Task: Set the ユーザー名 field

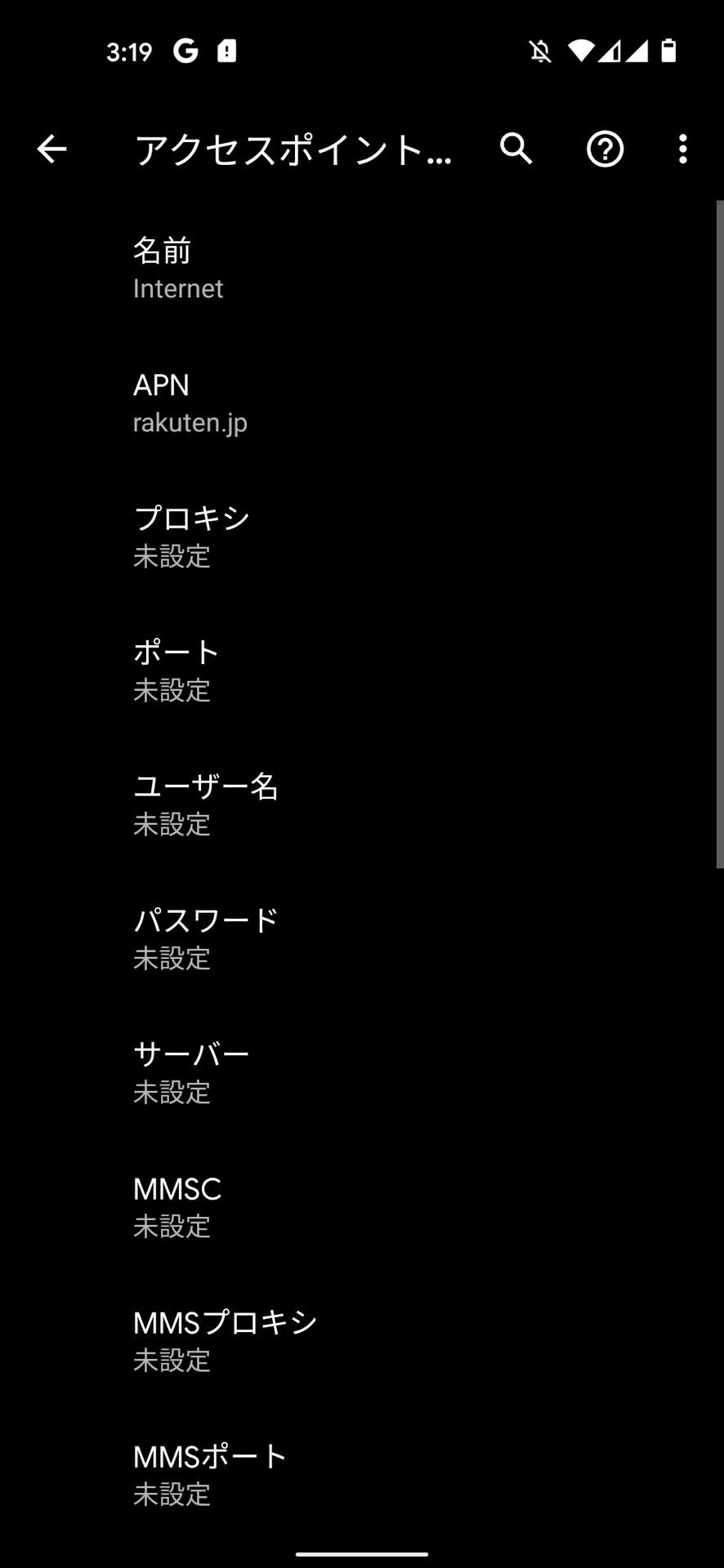Action: pyautogui.click(x=362, y=804)
